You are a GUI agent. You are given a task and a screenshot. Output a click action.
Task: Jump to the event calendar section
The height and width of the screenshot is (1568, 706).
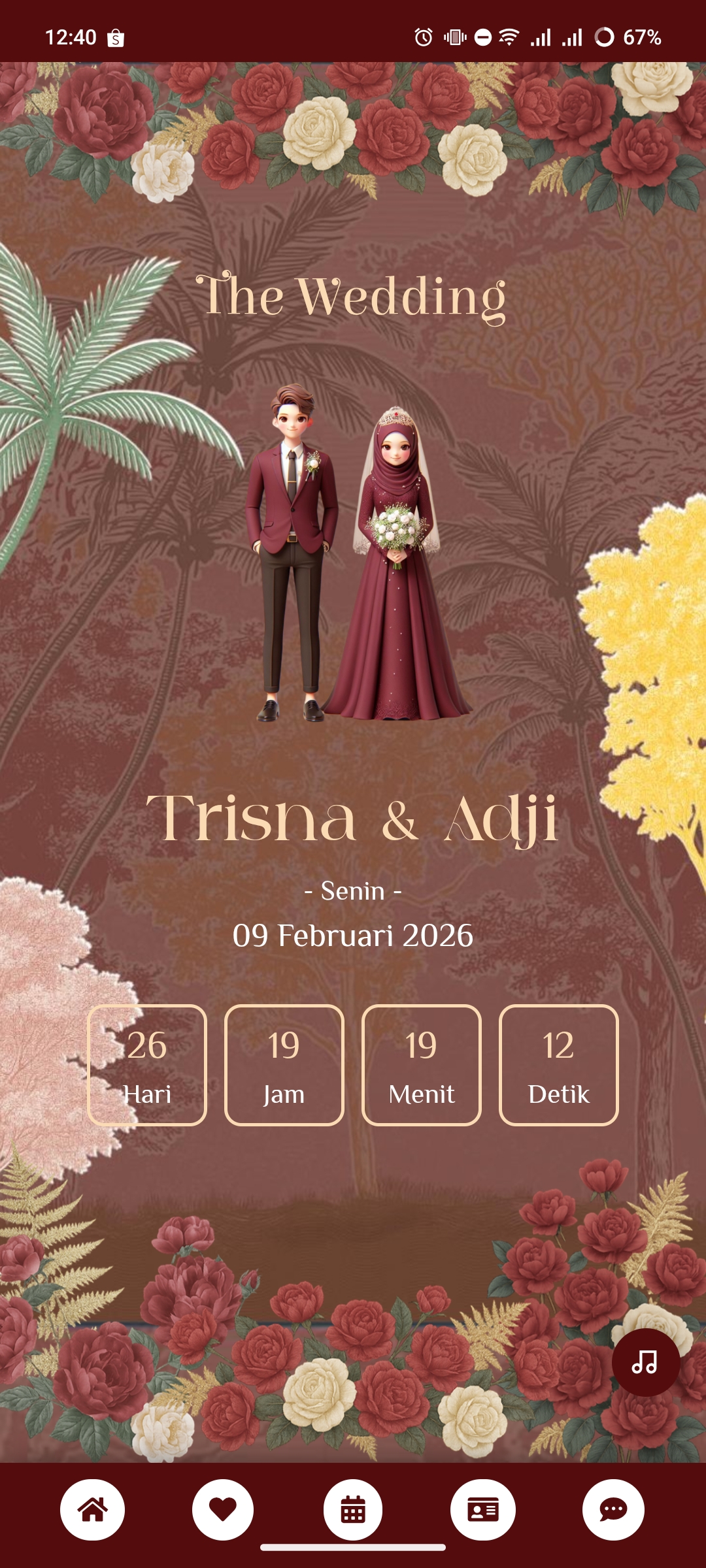tap(353, 1510)
